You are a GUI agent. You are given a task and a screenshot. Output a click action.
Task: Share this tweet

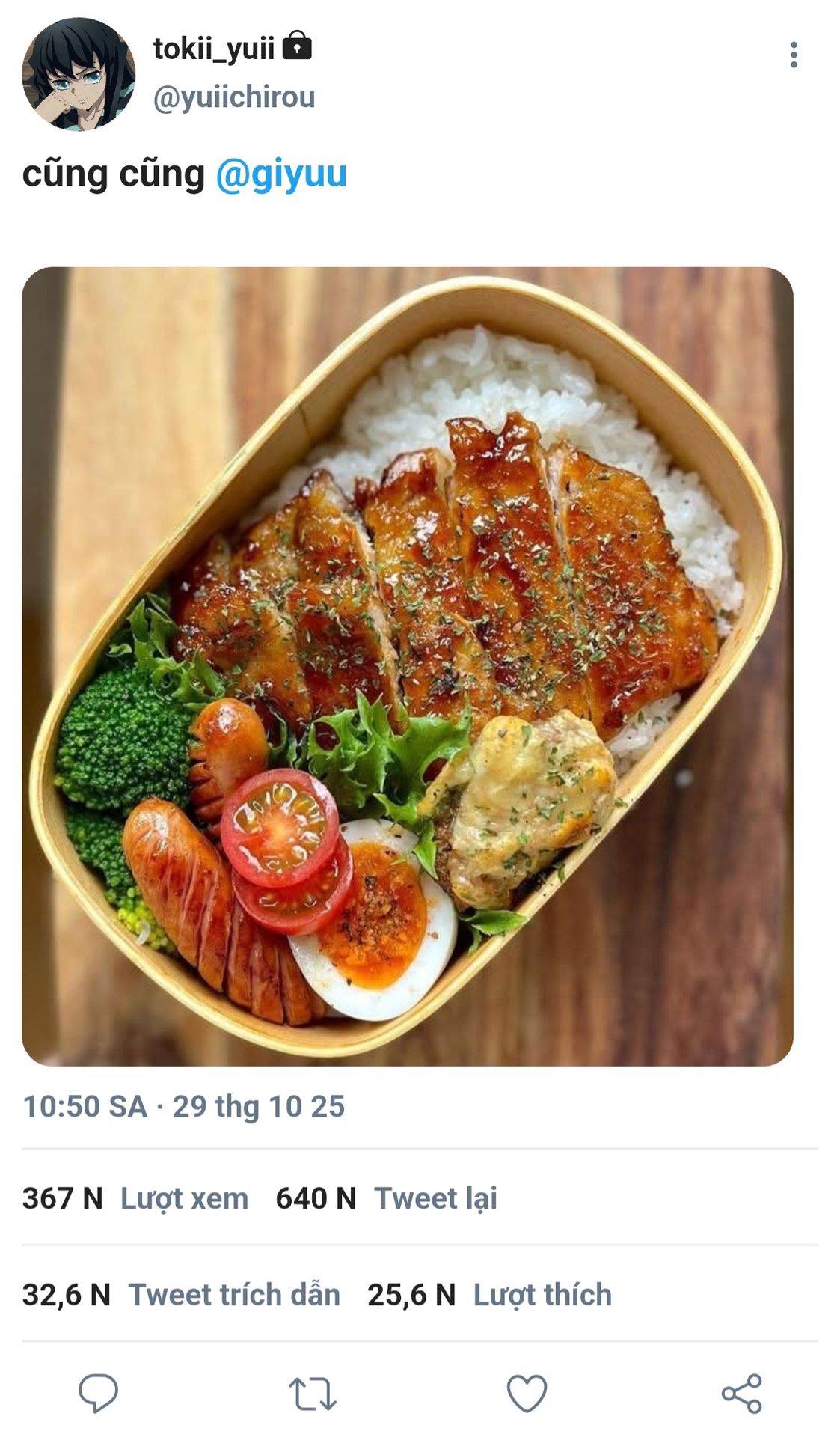(741, 1394)
